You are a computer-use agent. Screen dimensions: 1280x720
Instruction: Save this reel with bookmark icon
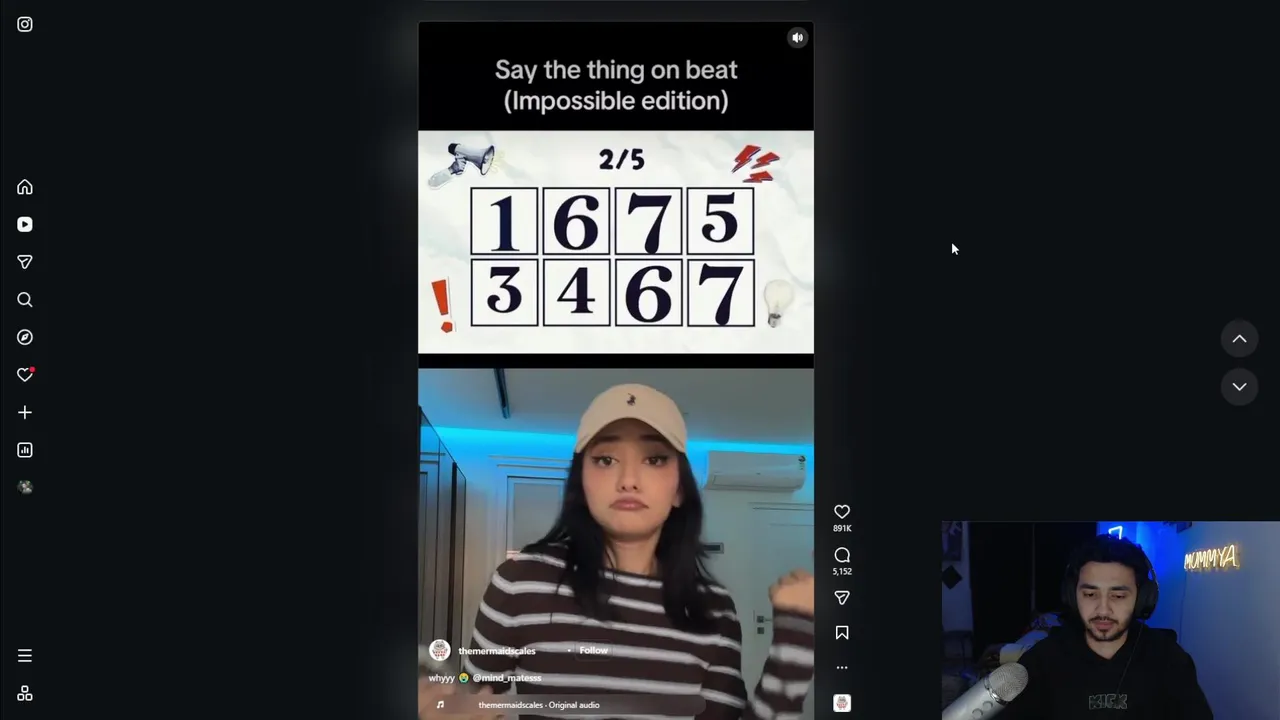pos(842,633)
